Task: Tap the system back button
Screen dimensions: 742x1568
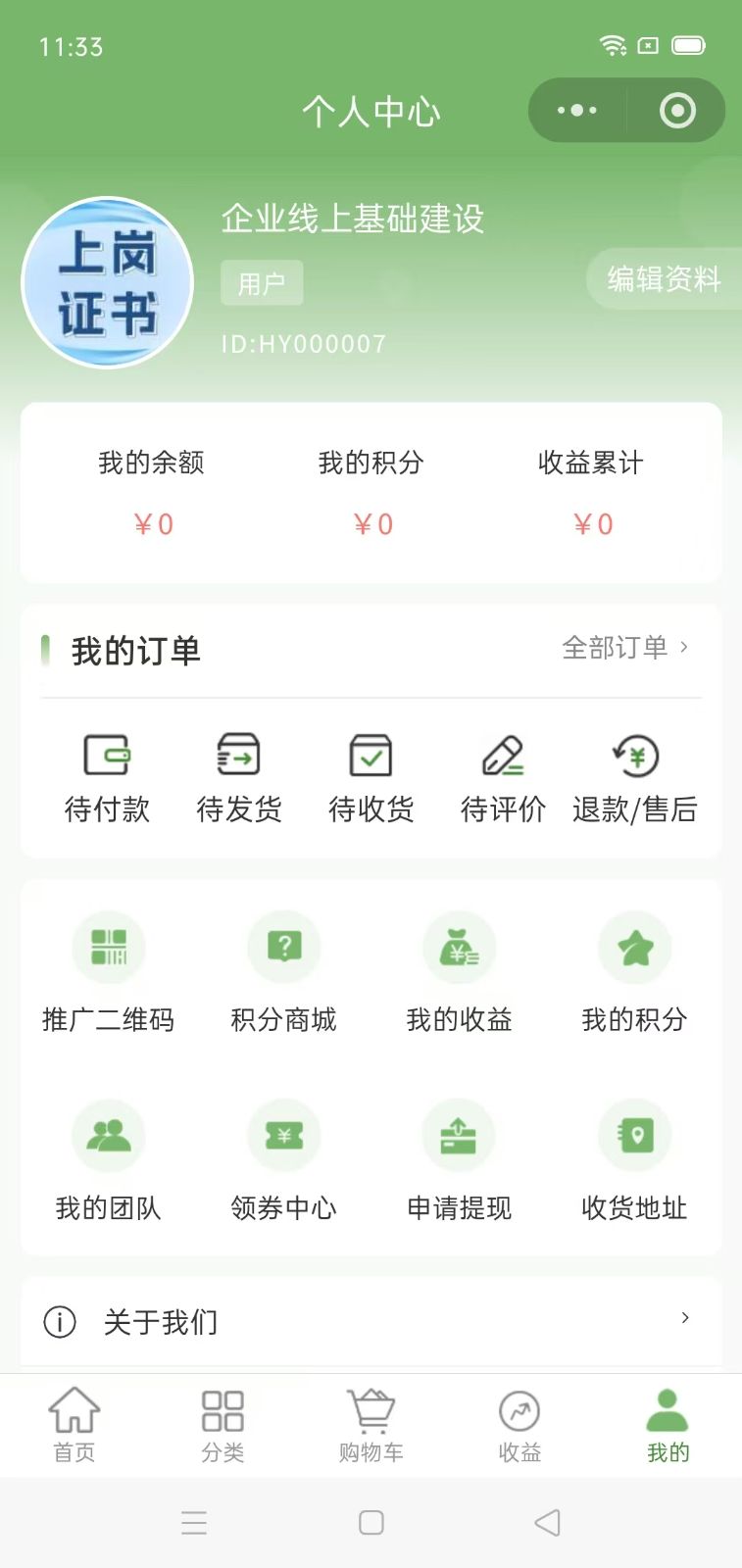Action: (547, 1522)
